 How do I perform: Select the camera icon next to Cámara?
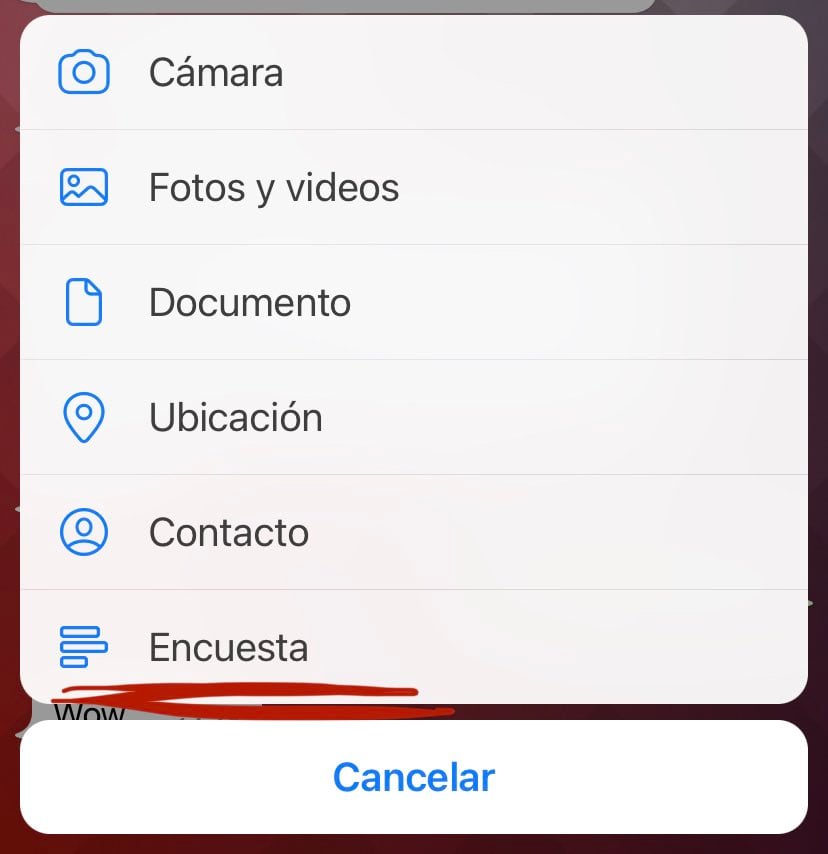(x=84, y=71)
